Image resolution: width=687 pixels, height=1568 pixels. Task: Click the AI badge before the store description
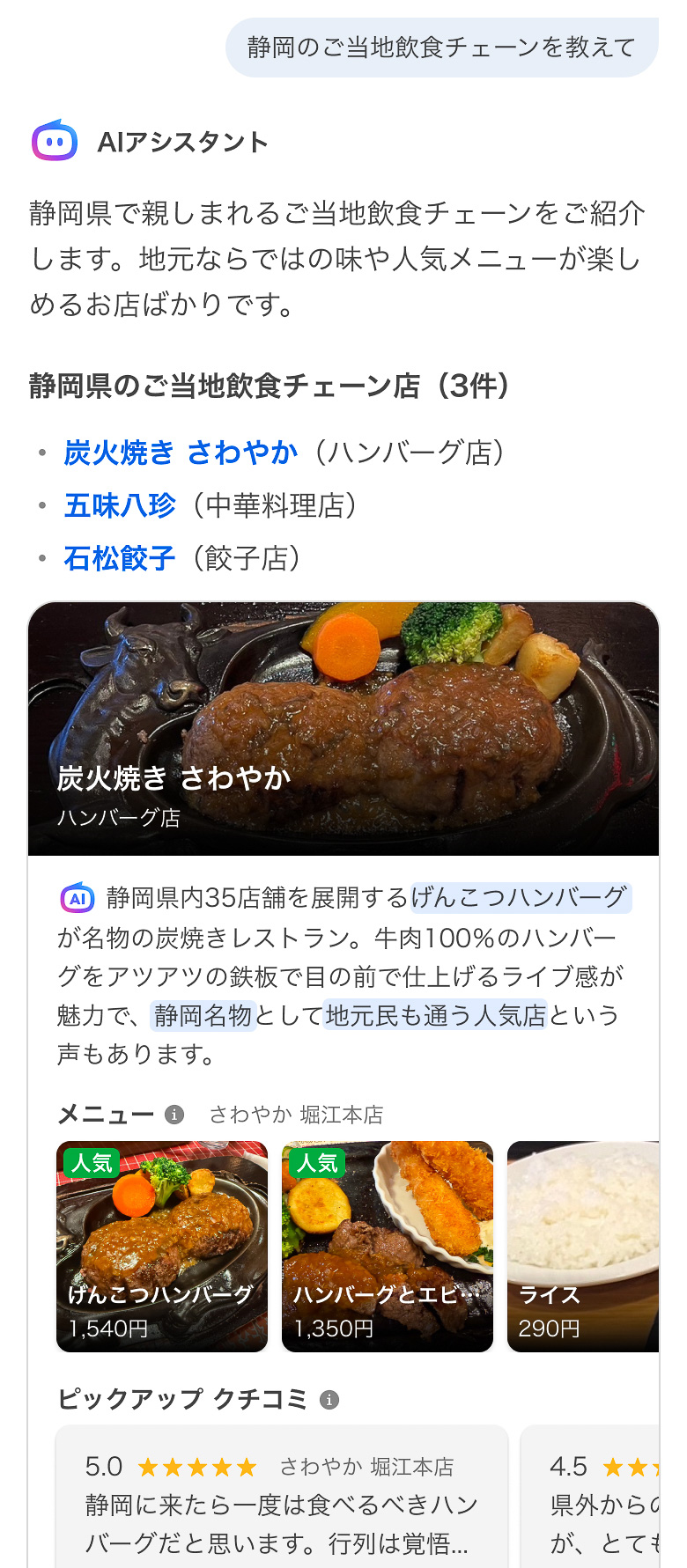click(78, 898)
